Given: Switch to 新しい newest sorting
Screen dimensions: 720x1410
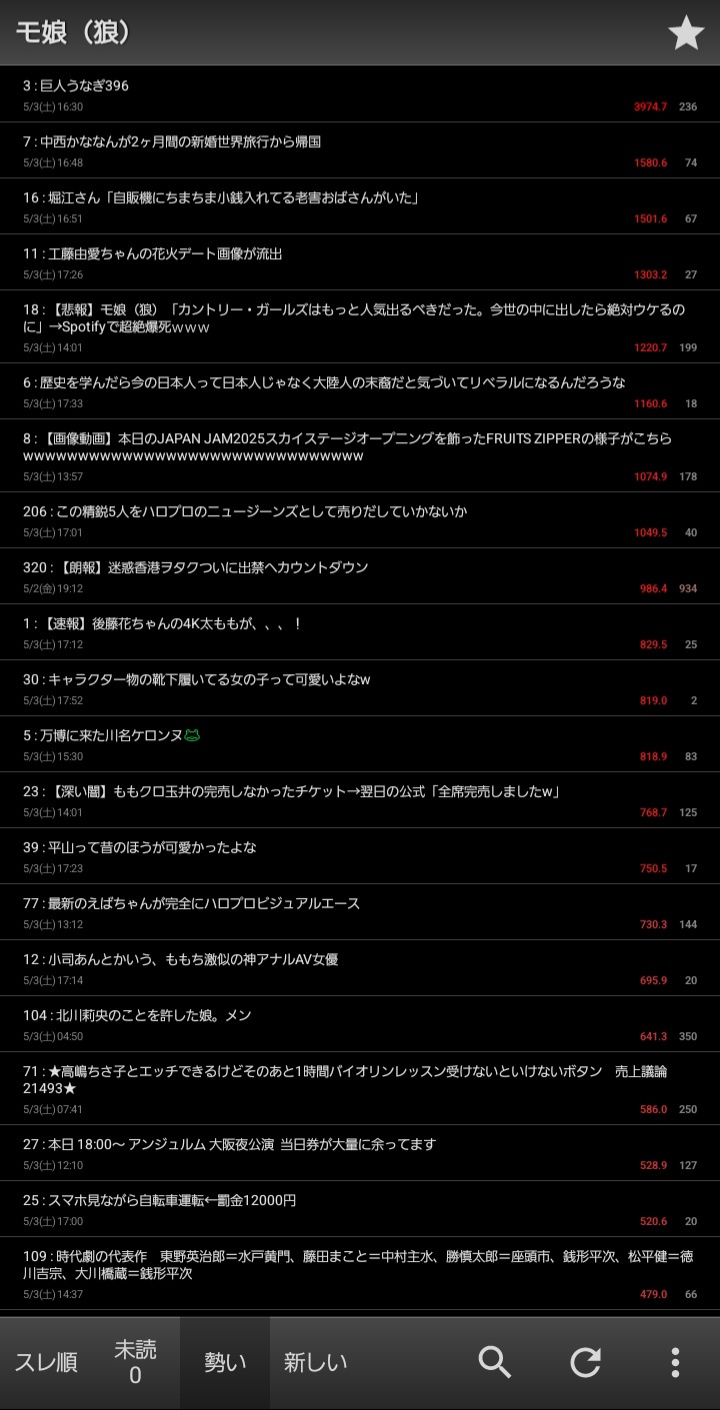Looking at the screenshot, I should [x=315, y=1362].
